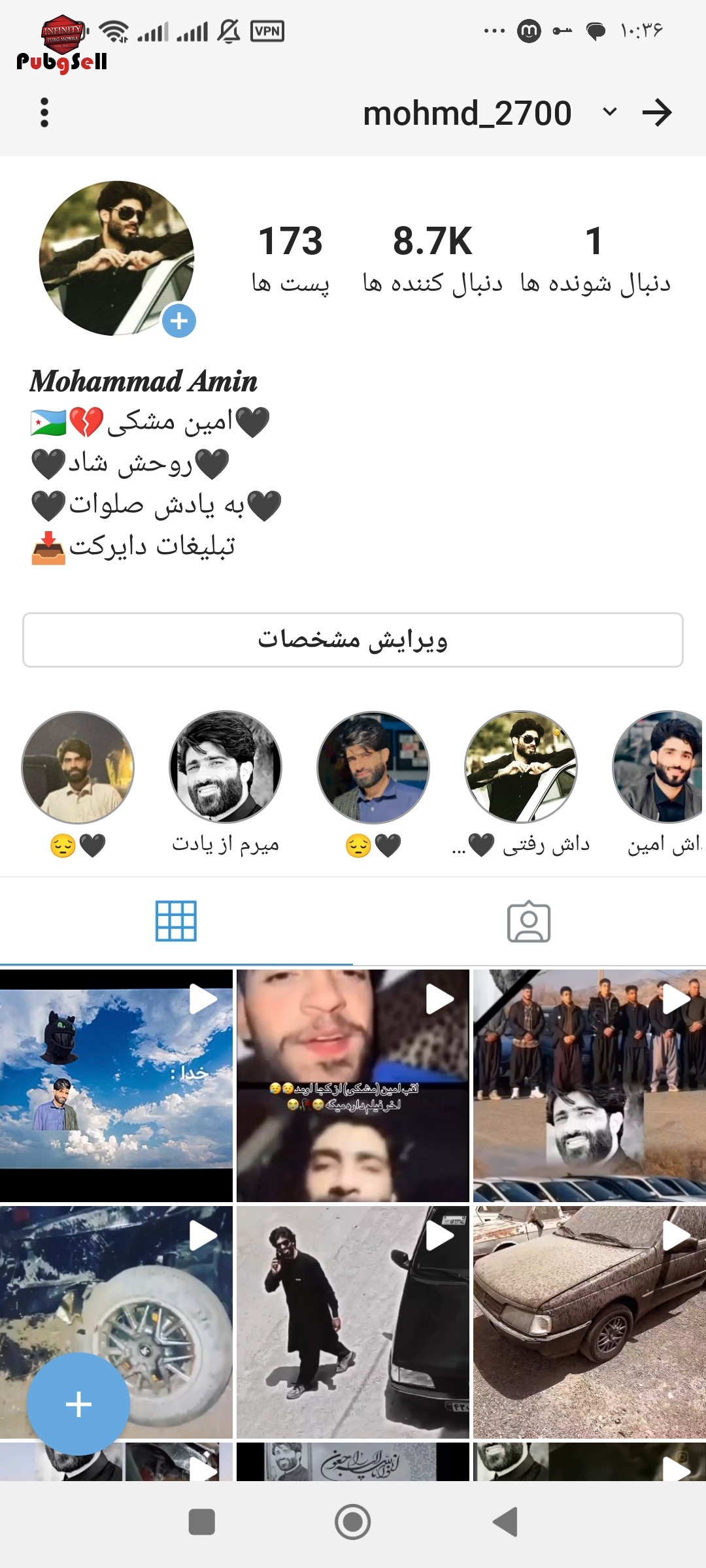The height and width of the screenshot is (1568, 706).
Task: Open the 8.7K followers list
Action: [x=432, y=259]
